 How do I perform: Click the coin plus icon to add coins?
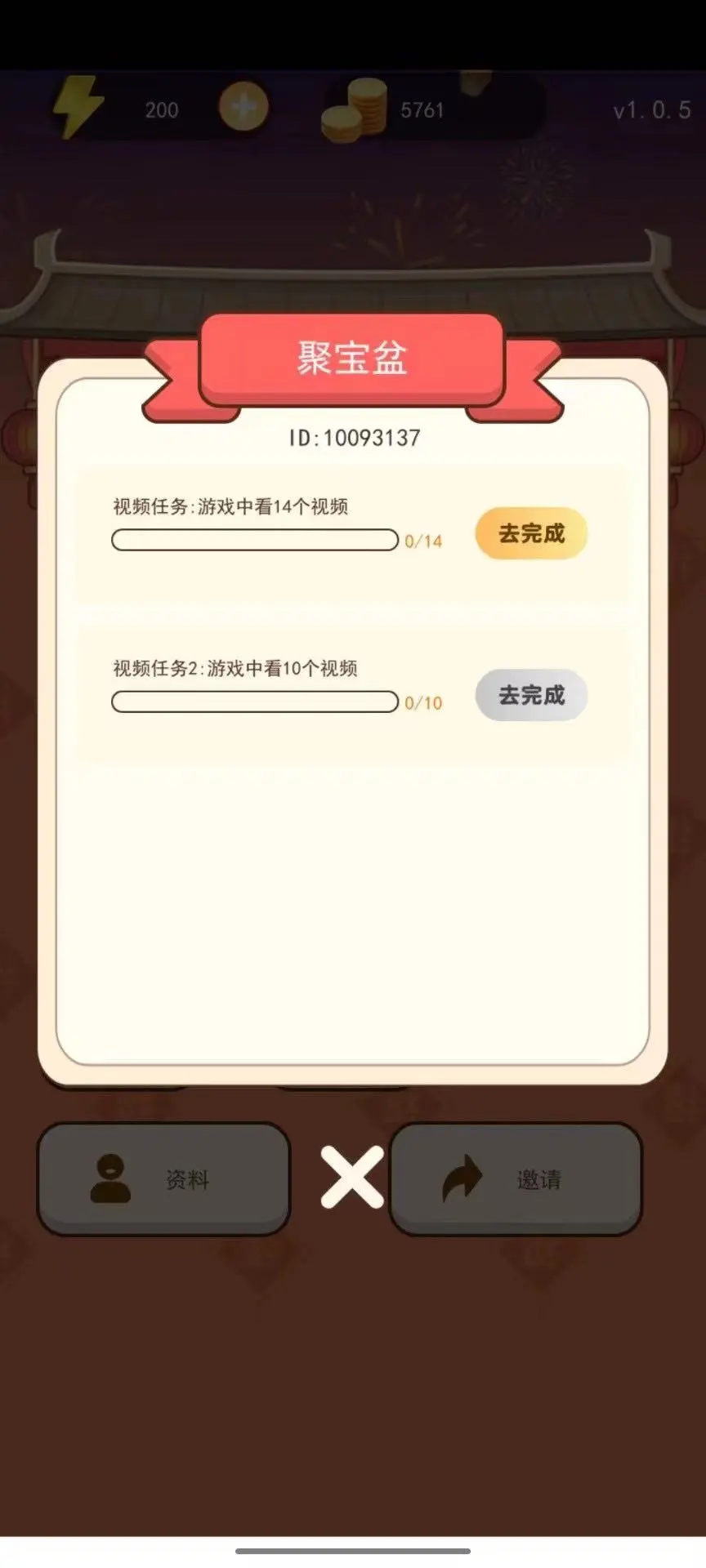pyautogui.click(x=241, y=107)
